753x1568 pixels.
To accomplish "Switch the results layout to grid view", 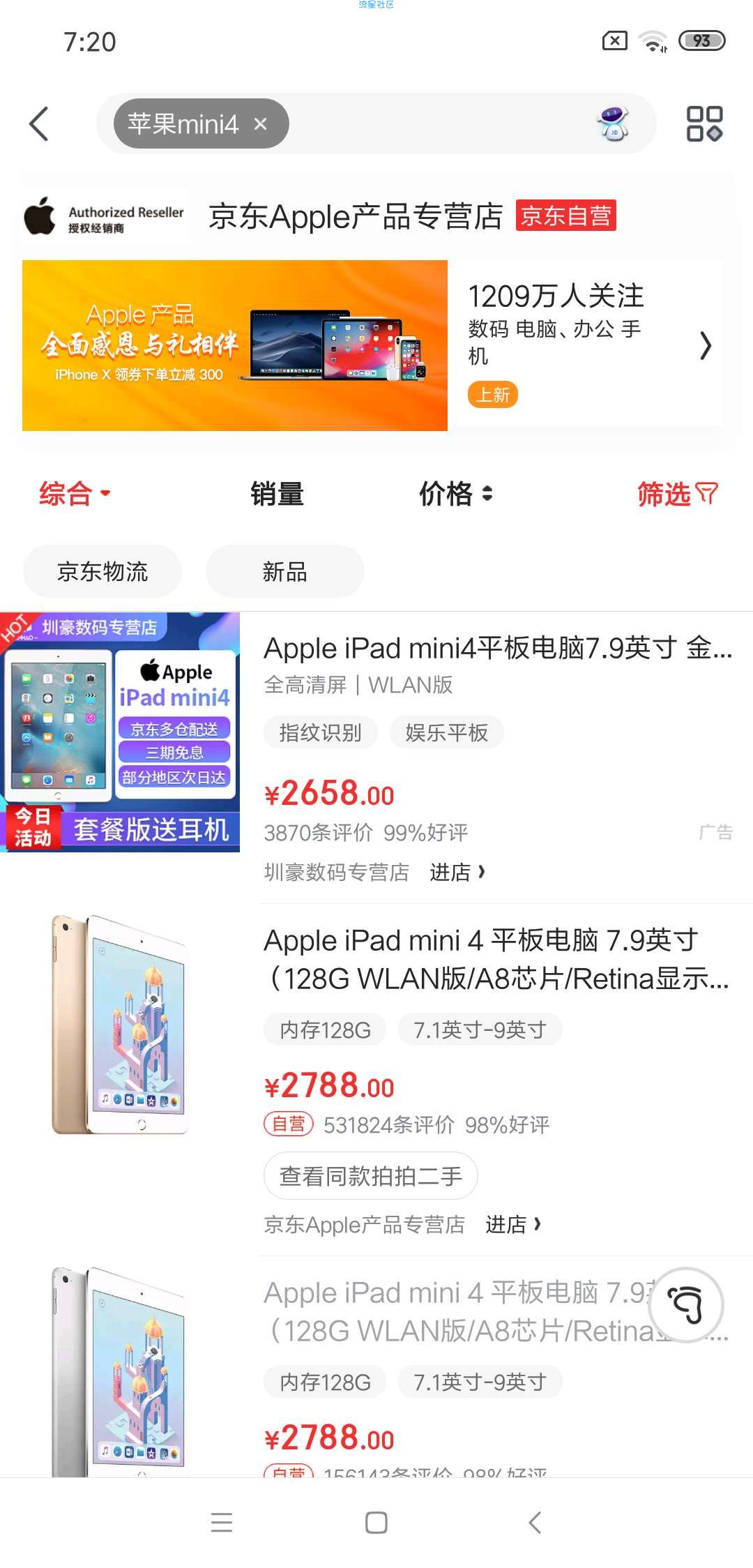I will [x=704, y=124].
